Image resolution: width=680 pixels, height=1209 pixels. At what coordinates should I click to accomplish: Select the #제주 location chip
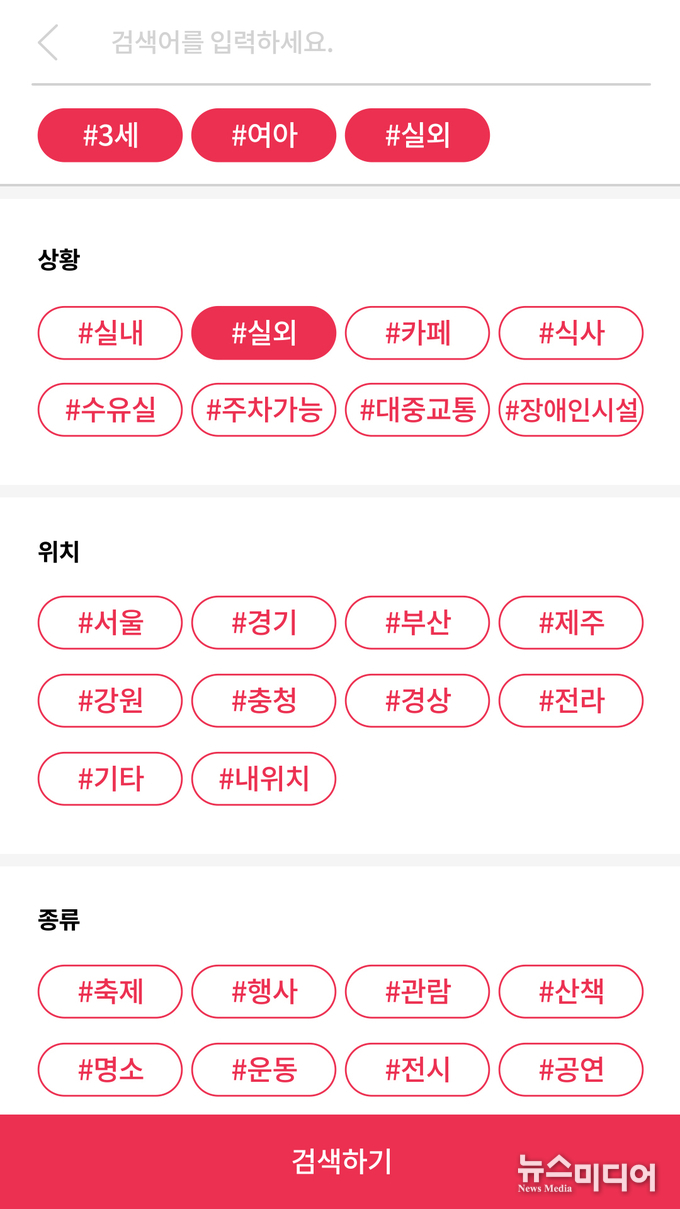pos(571,623)
